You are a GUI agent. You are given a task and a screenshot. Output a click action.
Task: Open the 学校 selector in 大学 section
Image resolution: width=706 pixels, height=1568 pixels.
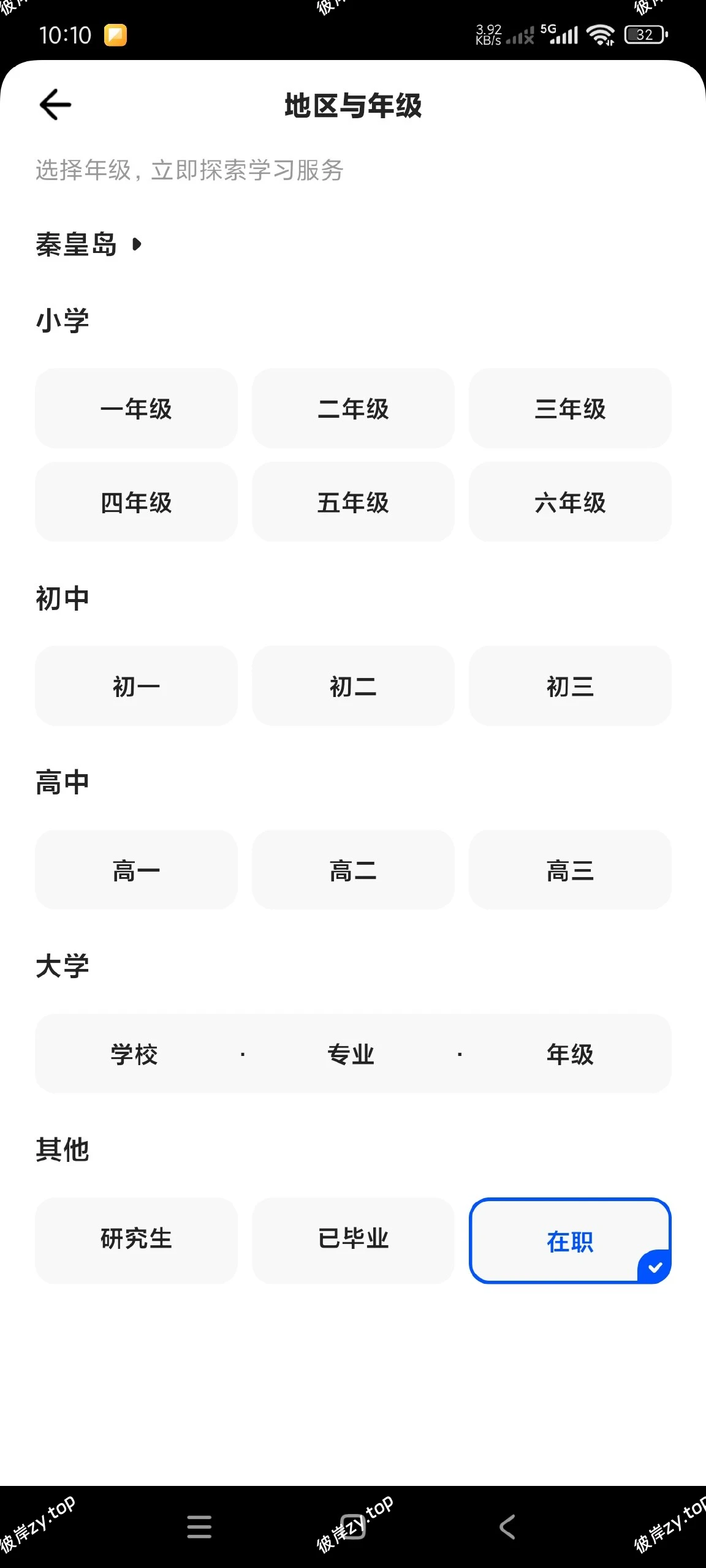click(x=136, y=1054)
